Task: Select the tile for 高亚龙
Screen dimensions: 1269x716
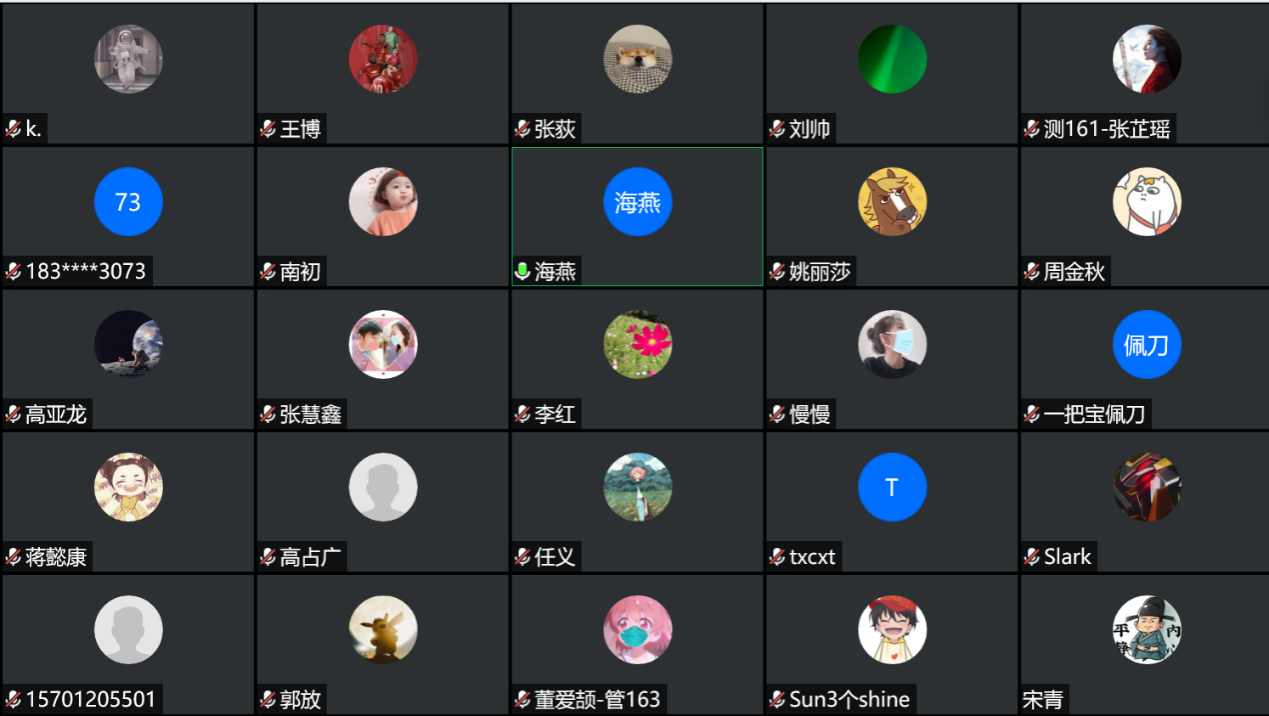Action: click(x=128, y=359)
